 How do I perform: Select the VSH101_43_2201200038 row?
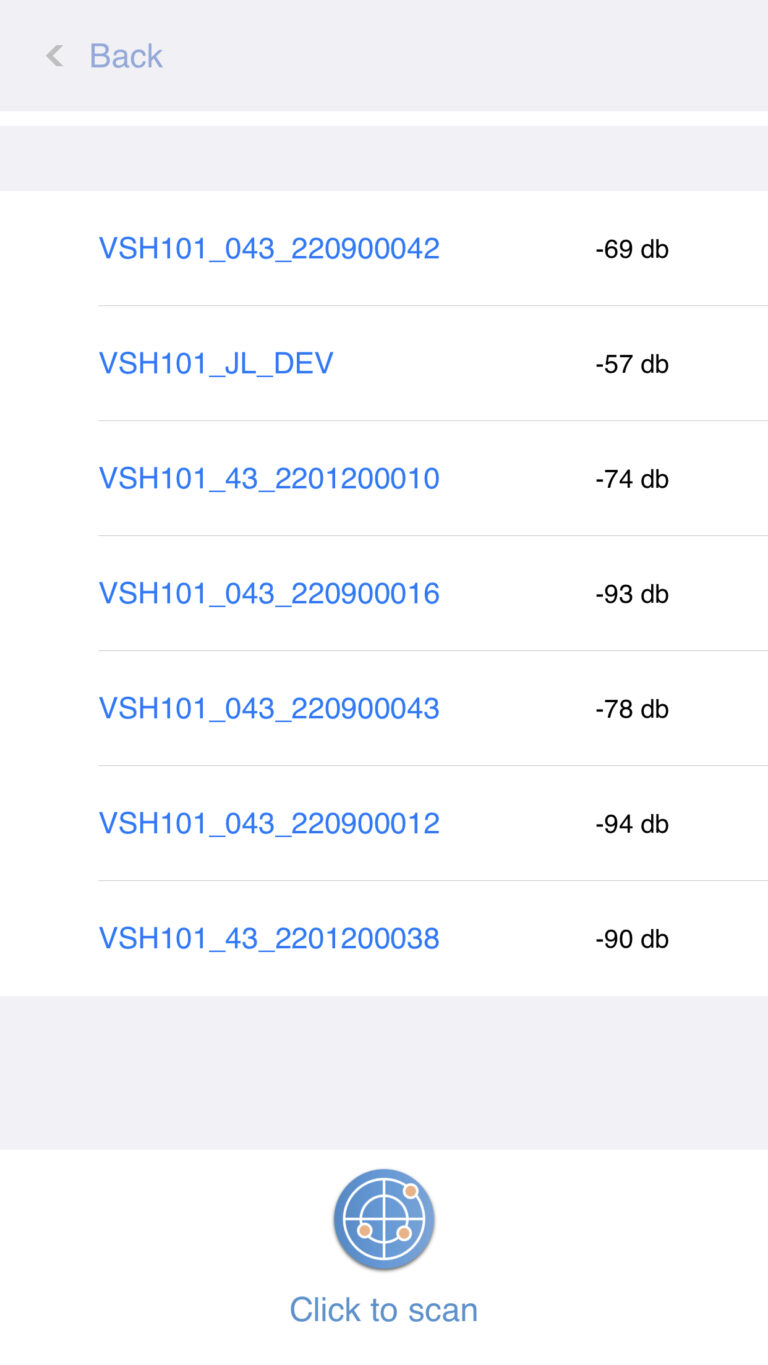point(269,938)
